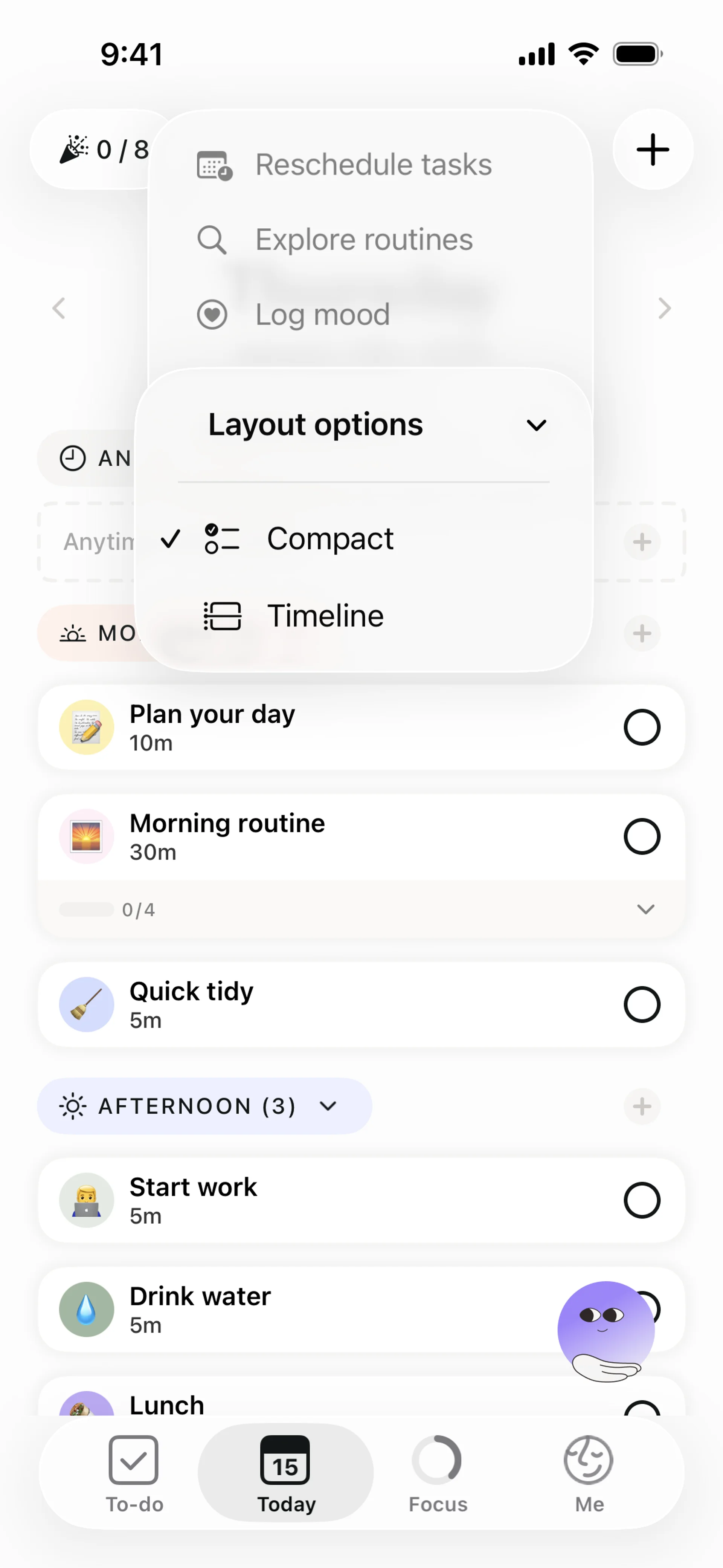Image resolution: width=723 pixels, height=1568 pixels.
Task: Collapse the Layout options section
Action: pos(535,425)
